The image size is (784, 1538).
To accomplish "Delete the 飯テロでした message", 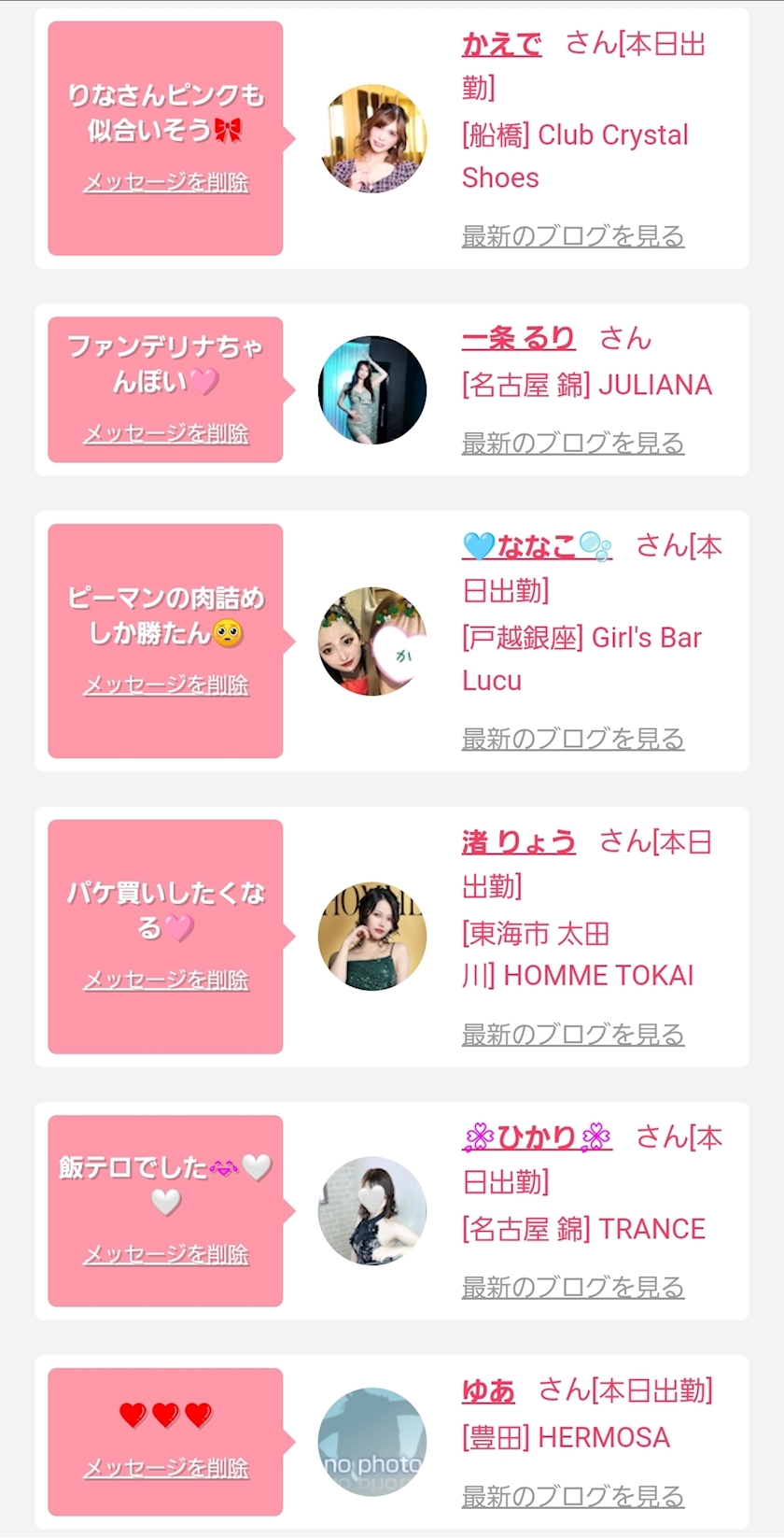I will 166,1254.
